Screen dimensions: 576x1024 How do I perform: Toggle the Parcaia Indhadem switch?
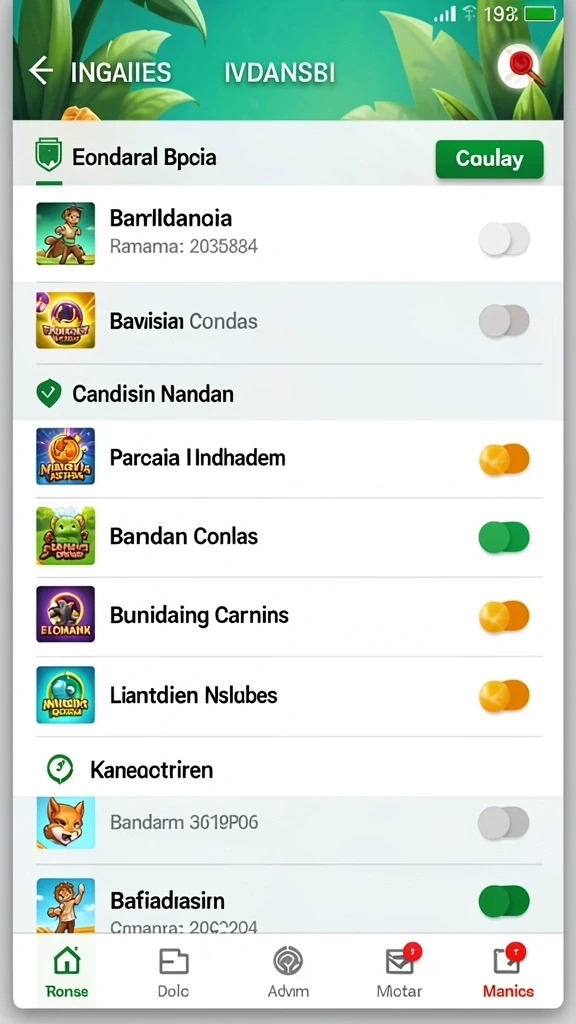pos(504,458)
